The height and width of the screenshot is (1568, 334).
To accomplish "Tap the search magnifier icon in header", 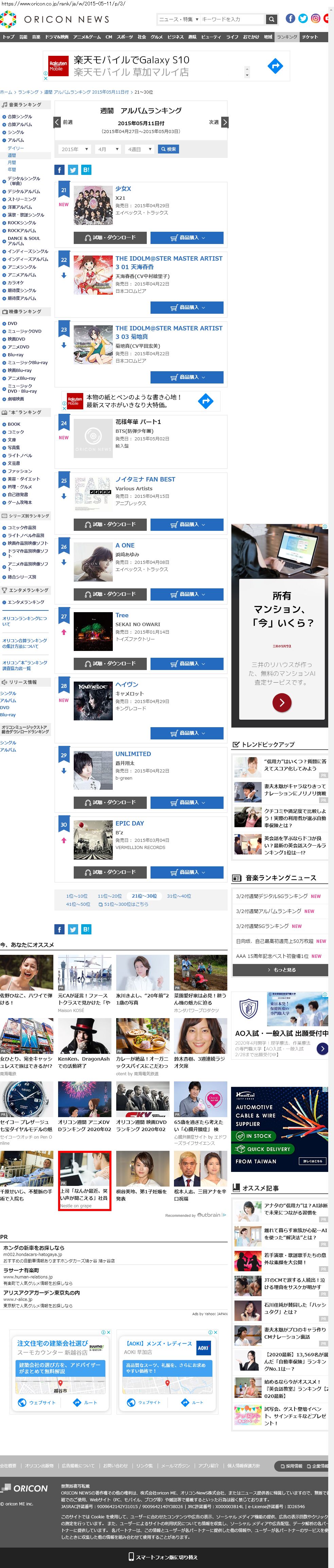I will (x=271, y=19).
